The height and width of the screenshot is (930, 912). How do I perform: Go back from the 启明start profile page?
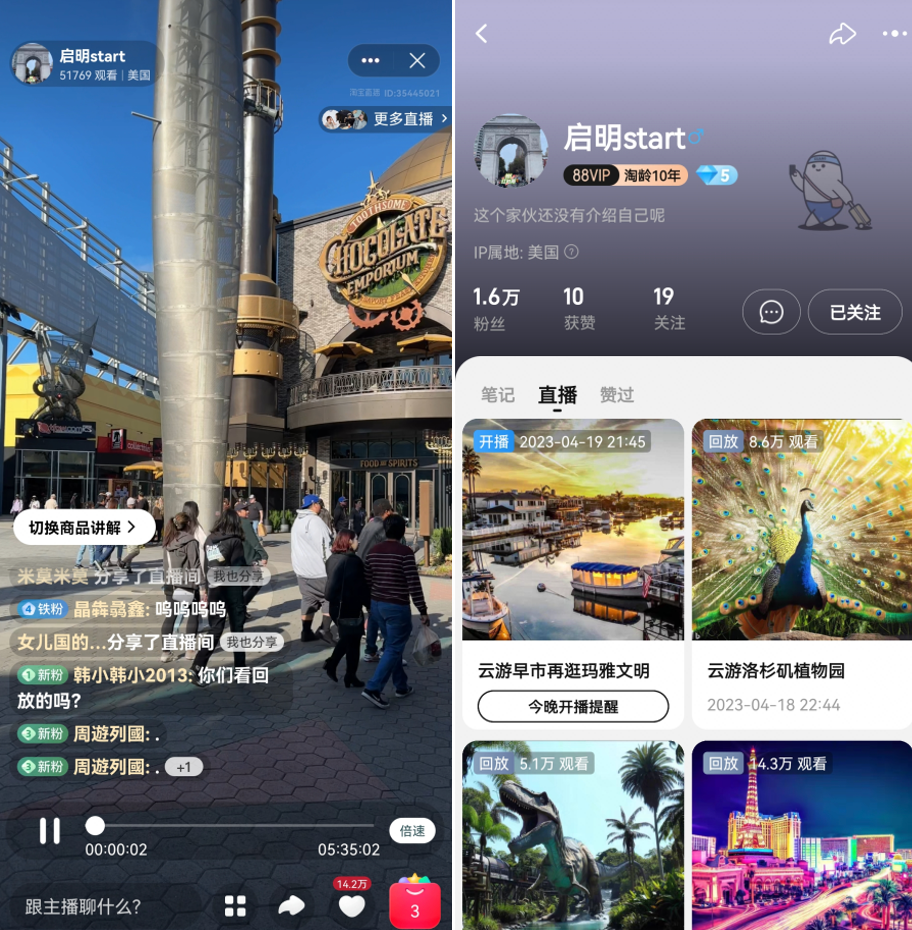pos(481,34)
